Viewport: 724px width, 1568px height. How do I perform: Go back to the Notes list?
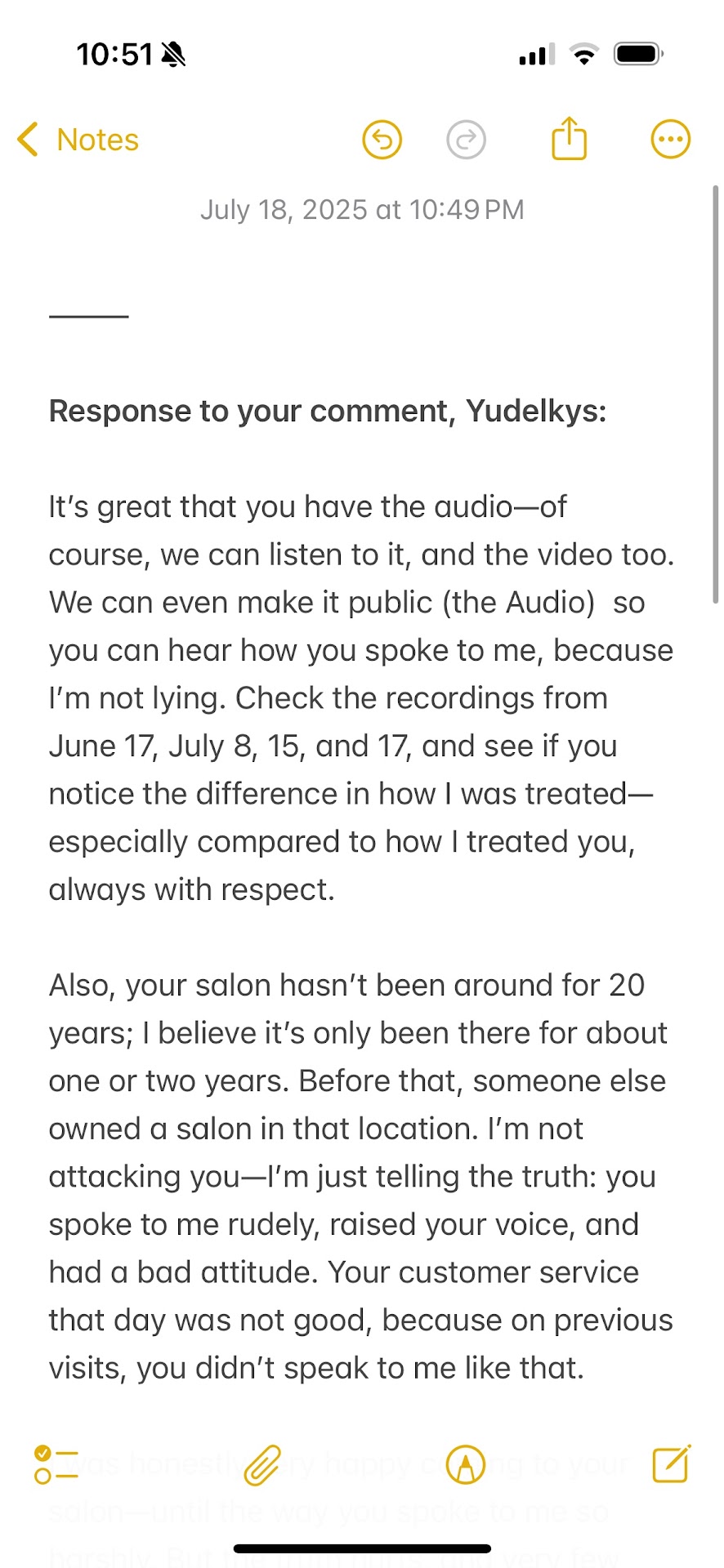[78, 140]
